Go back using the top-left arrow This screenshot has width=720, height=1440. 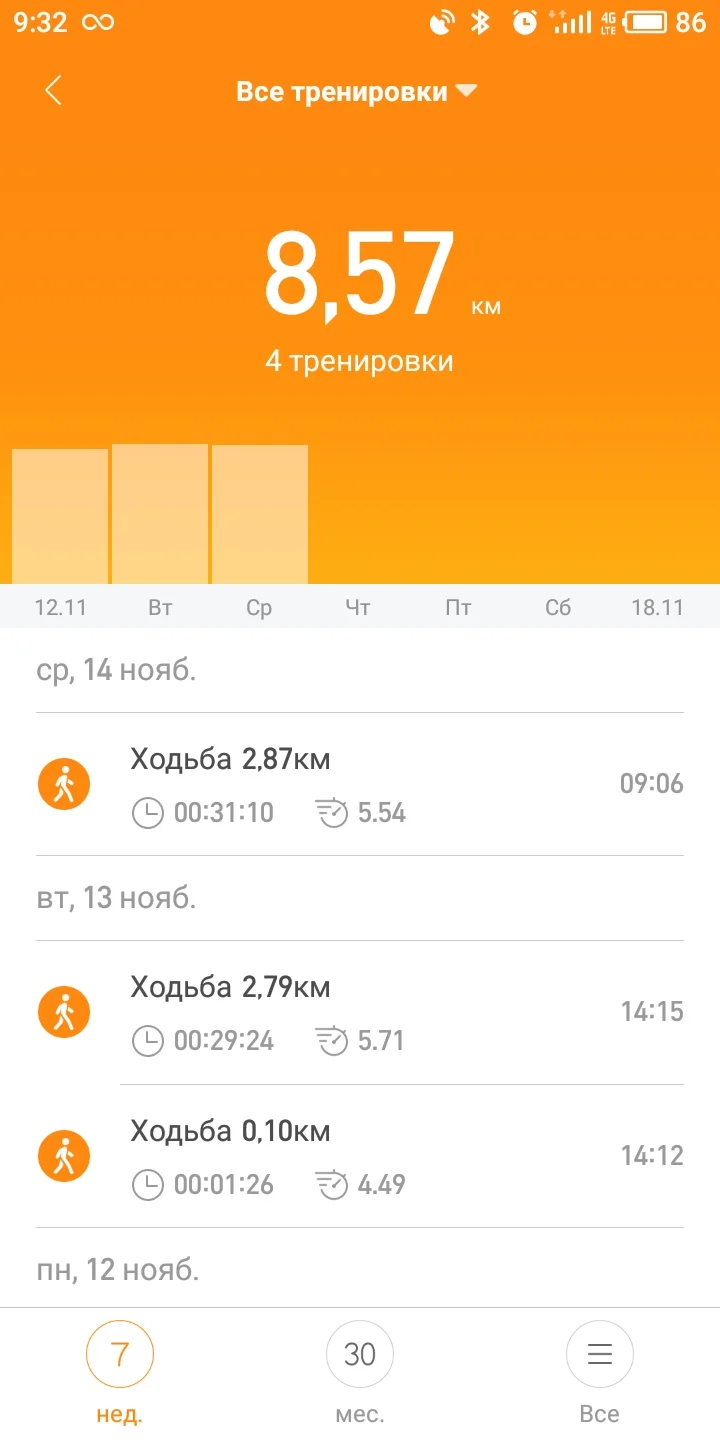tap(53, 91)
